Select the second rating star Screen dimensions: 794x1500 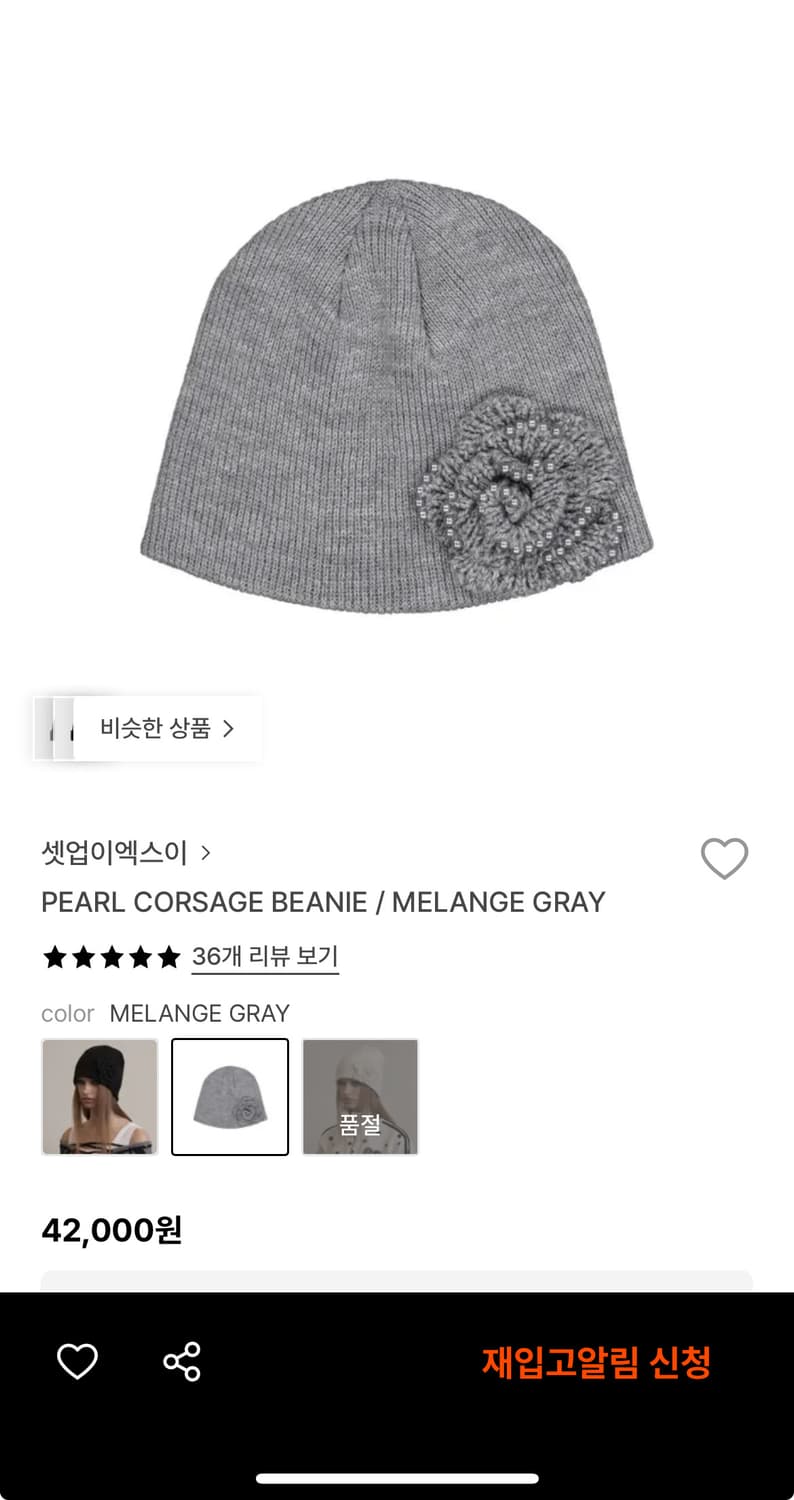coord(82,957)
